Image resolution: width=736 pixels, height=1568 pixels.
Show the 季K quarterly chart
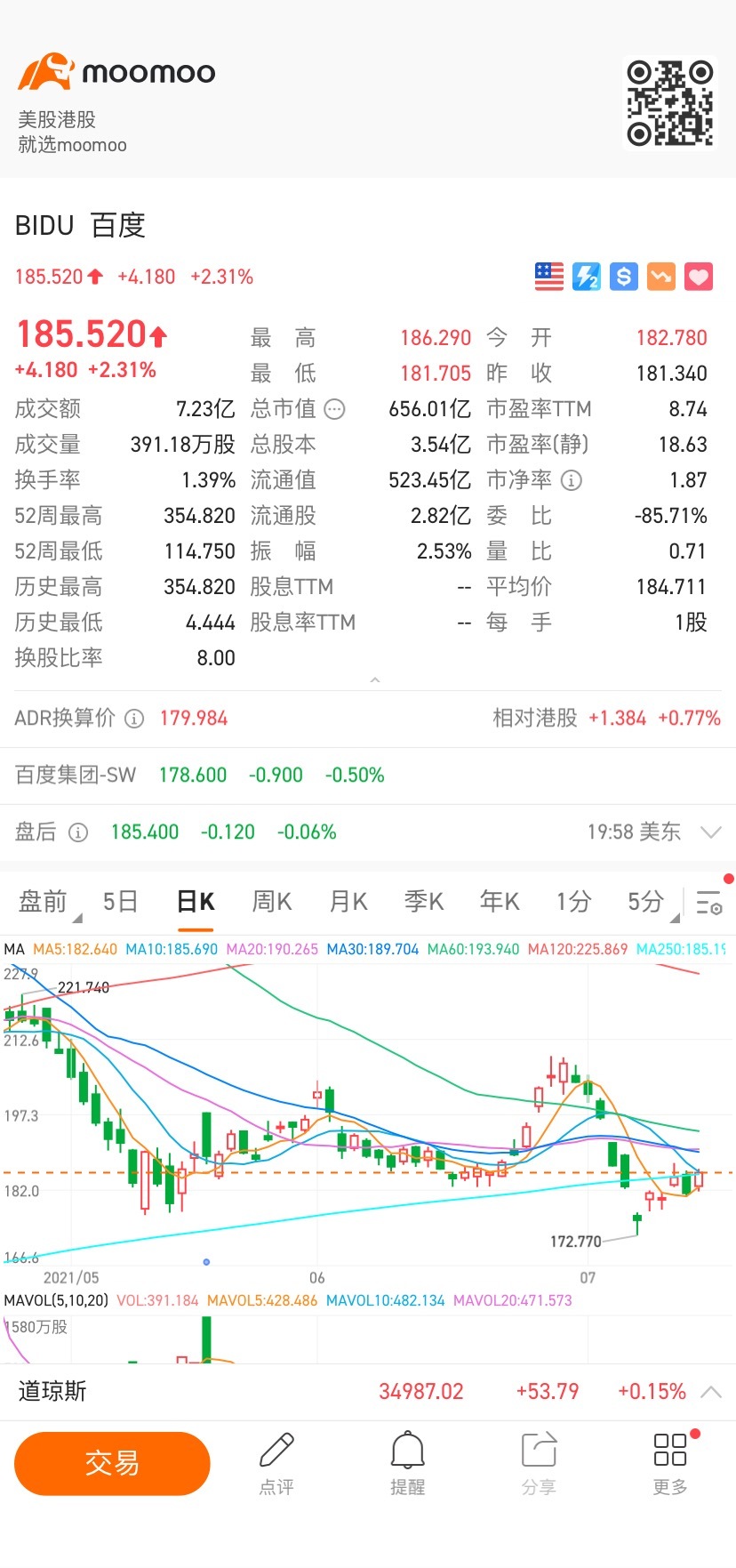coord(423,901)
